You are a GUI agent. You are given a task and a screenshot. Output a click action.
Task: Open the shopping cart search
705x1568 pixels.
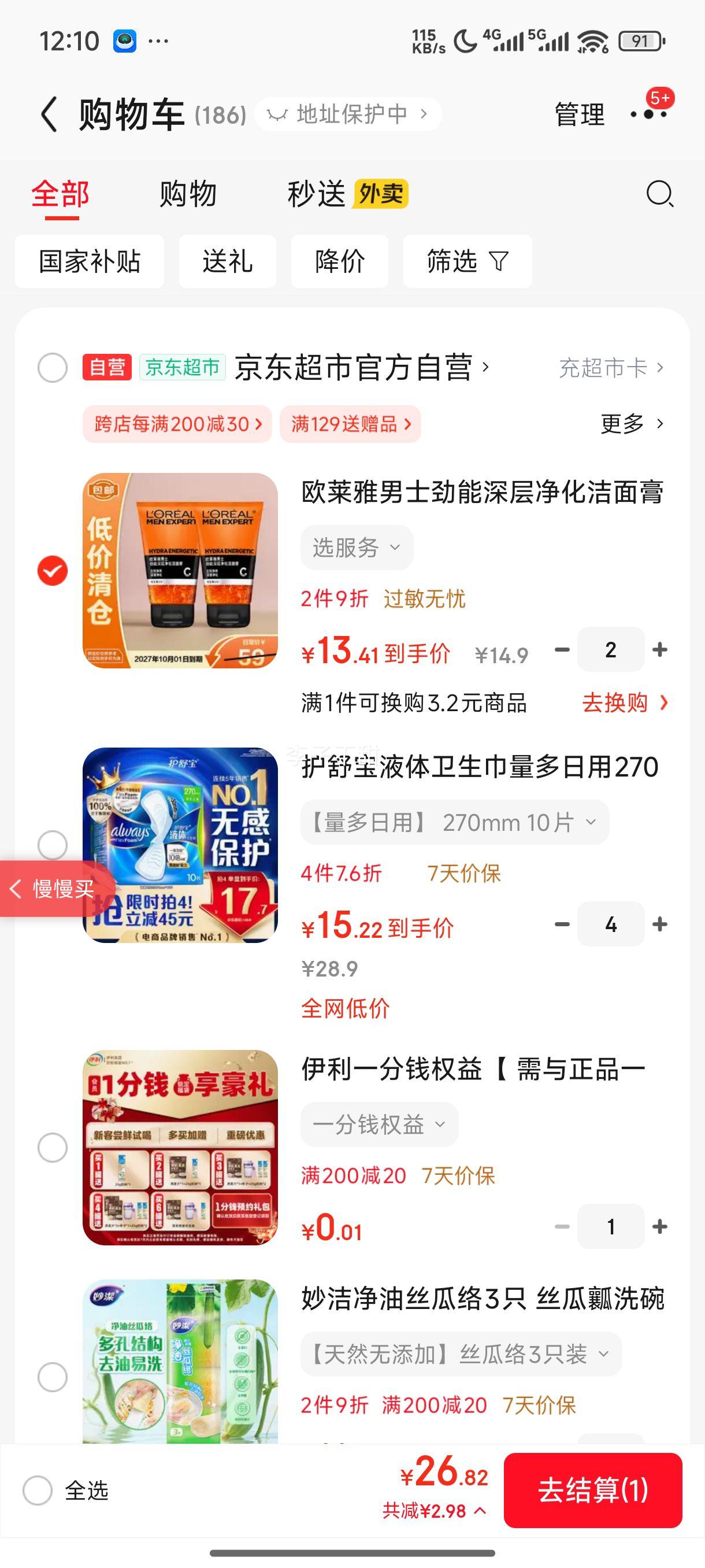(659, 195)
